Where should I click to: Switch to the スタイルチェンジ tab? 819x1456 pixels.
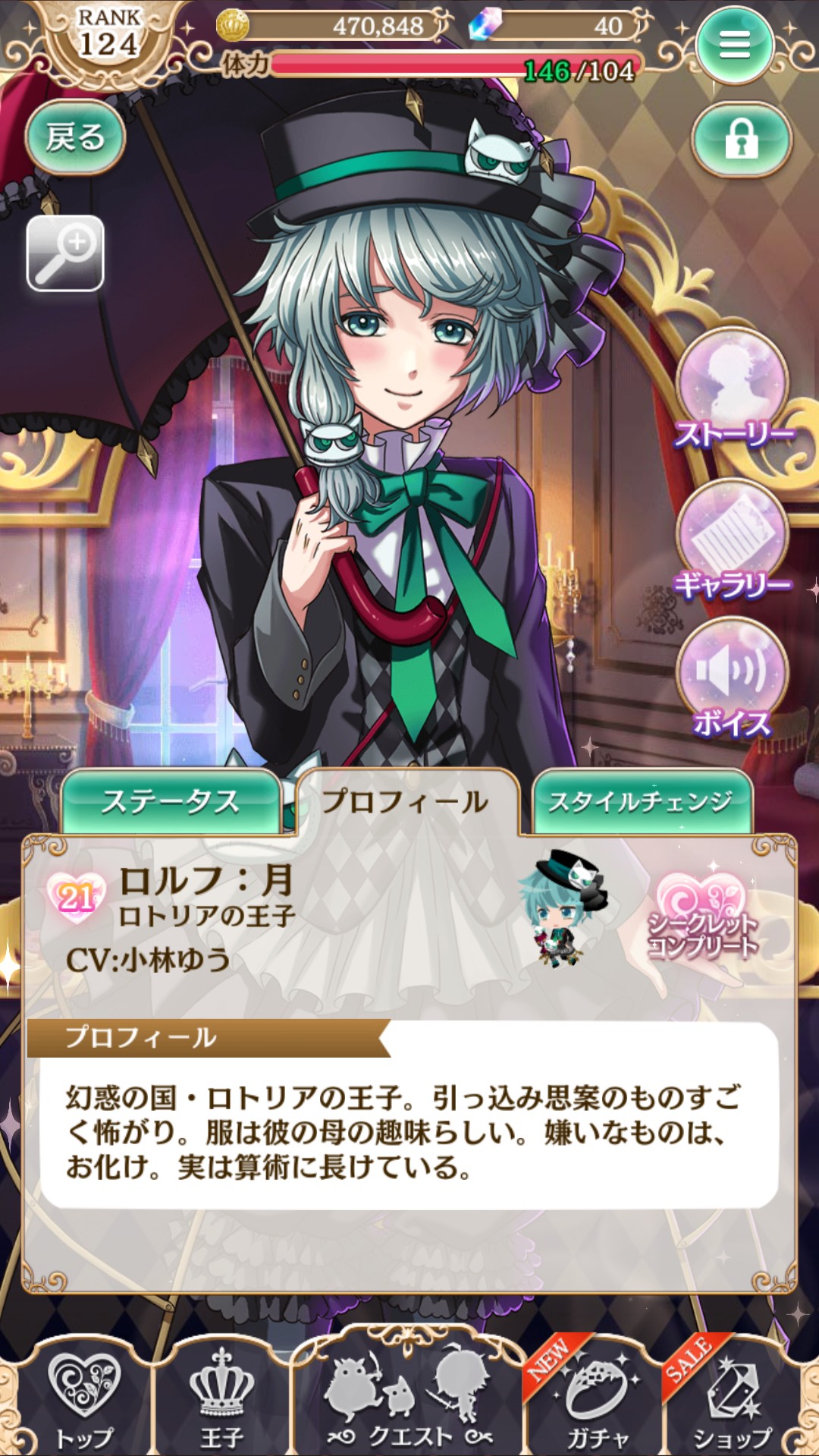(x=642, y=802)
